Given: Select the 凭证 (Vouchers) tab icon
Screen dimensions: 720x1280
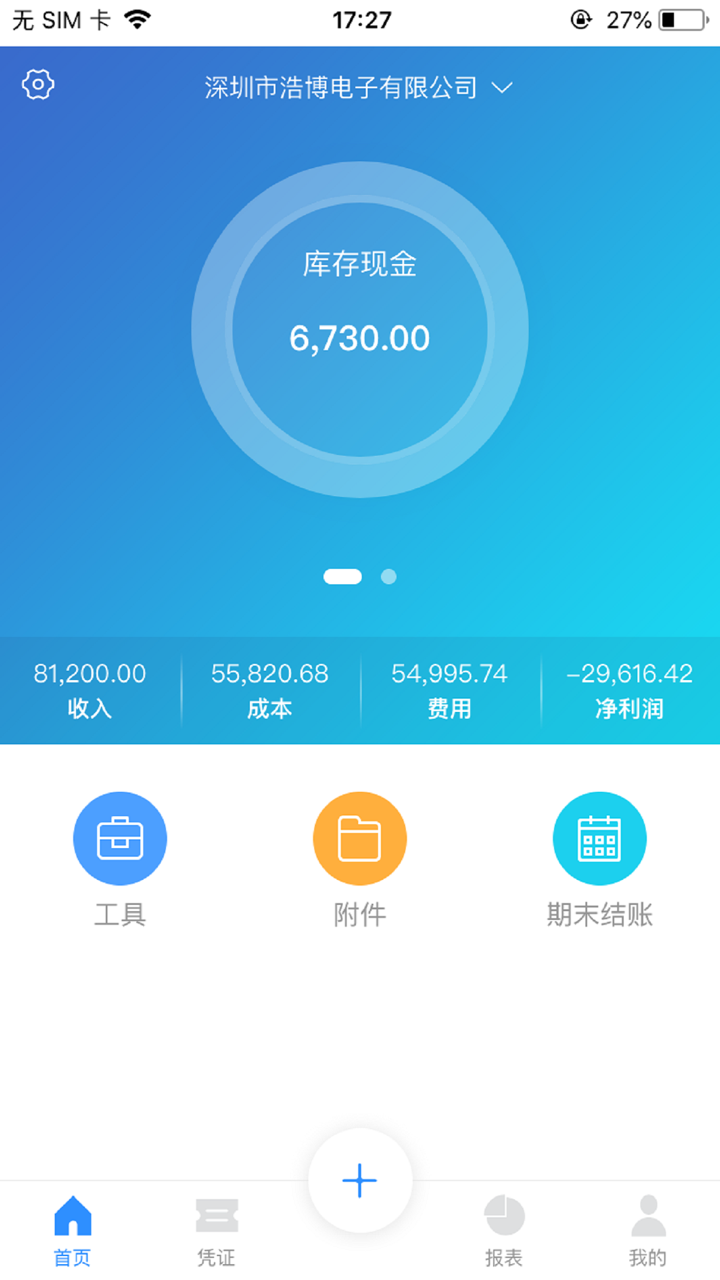Looking at the screenshot, I should pyautogui.click(x=216, y=1215).
